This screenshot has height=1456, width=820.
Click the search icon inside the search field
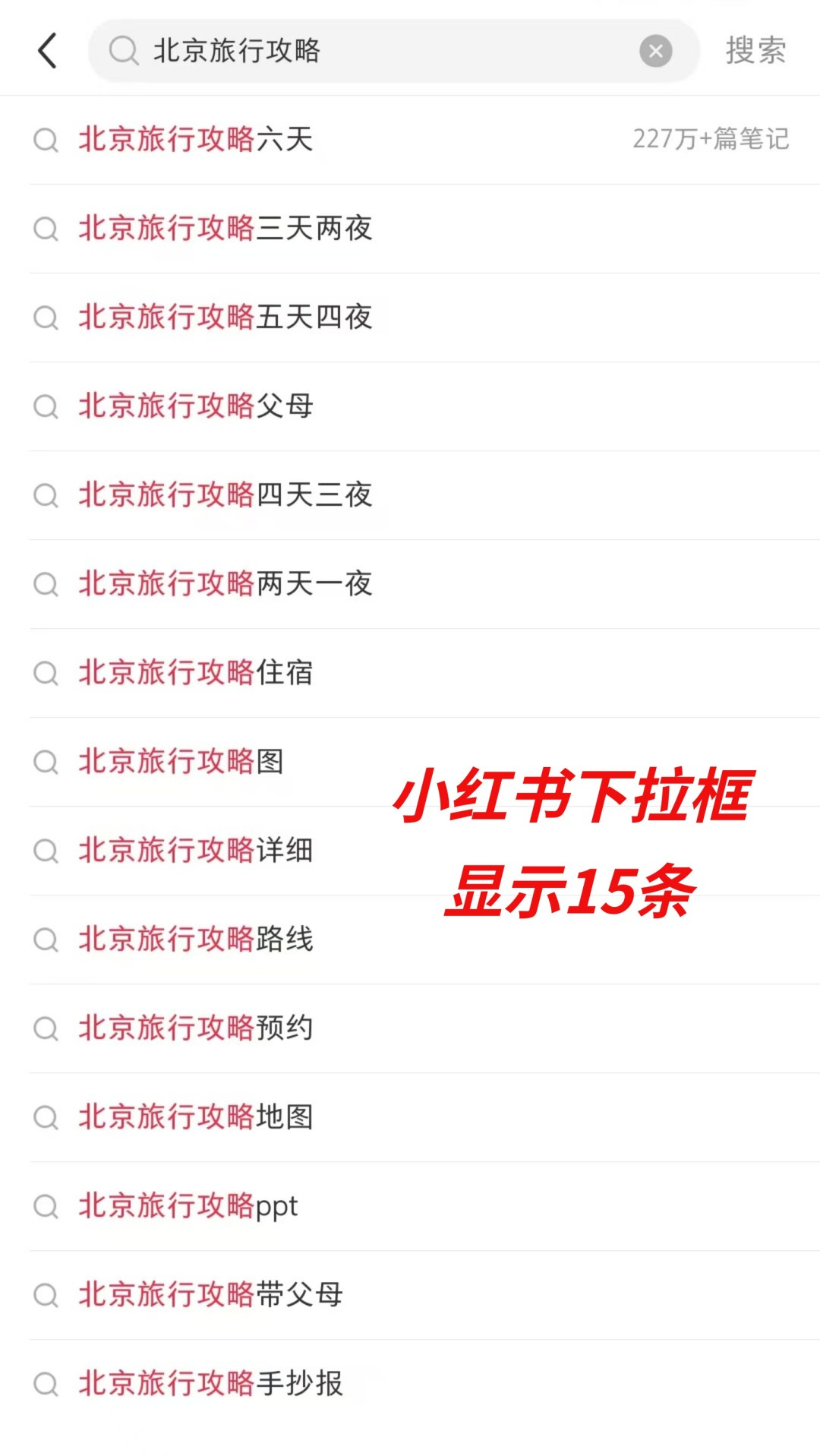pos(123,51)
